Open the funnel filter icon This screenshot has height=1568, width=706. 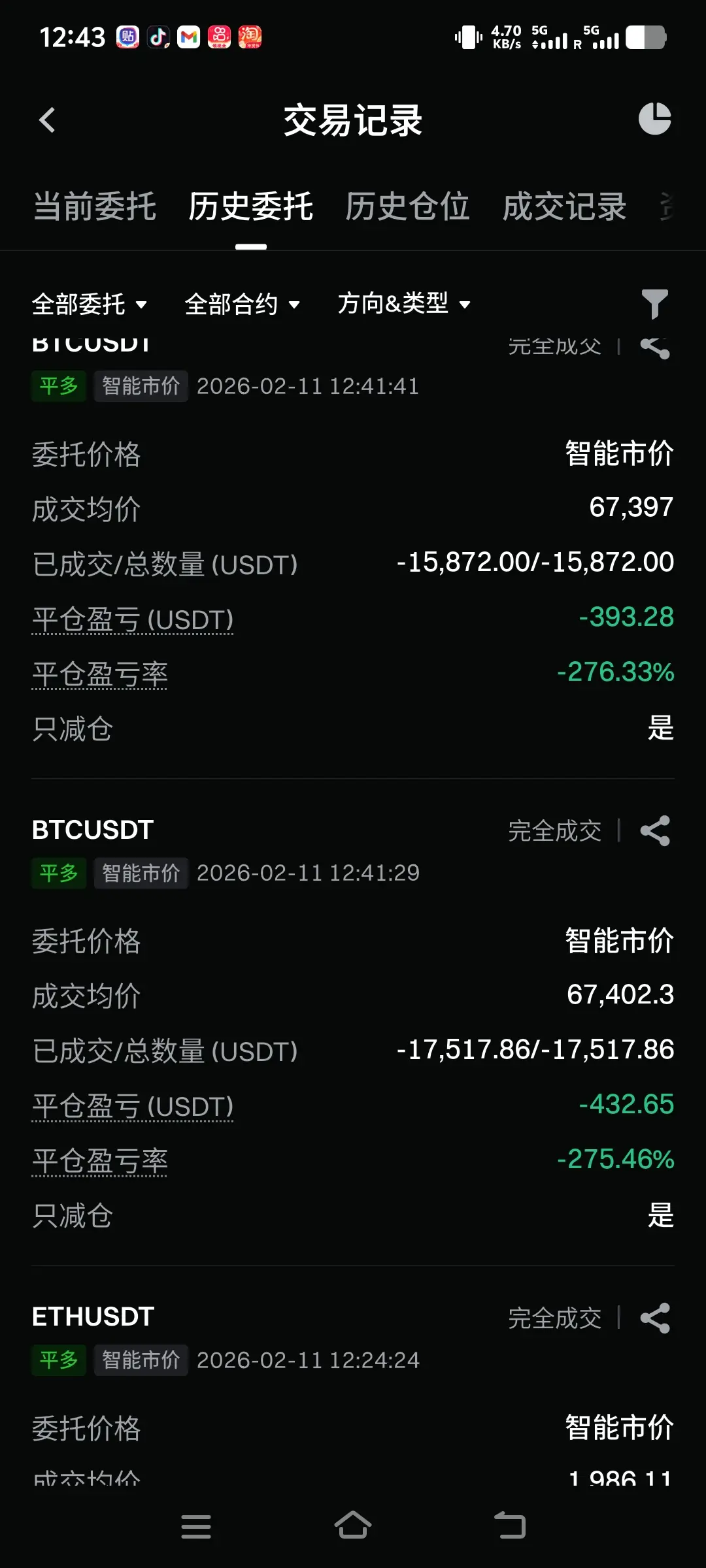(654, 304)
